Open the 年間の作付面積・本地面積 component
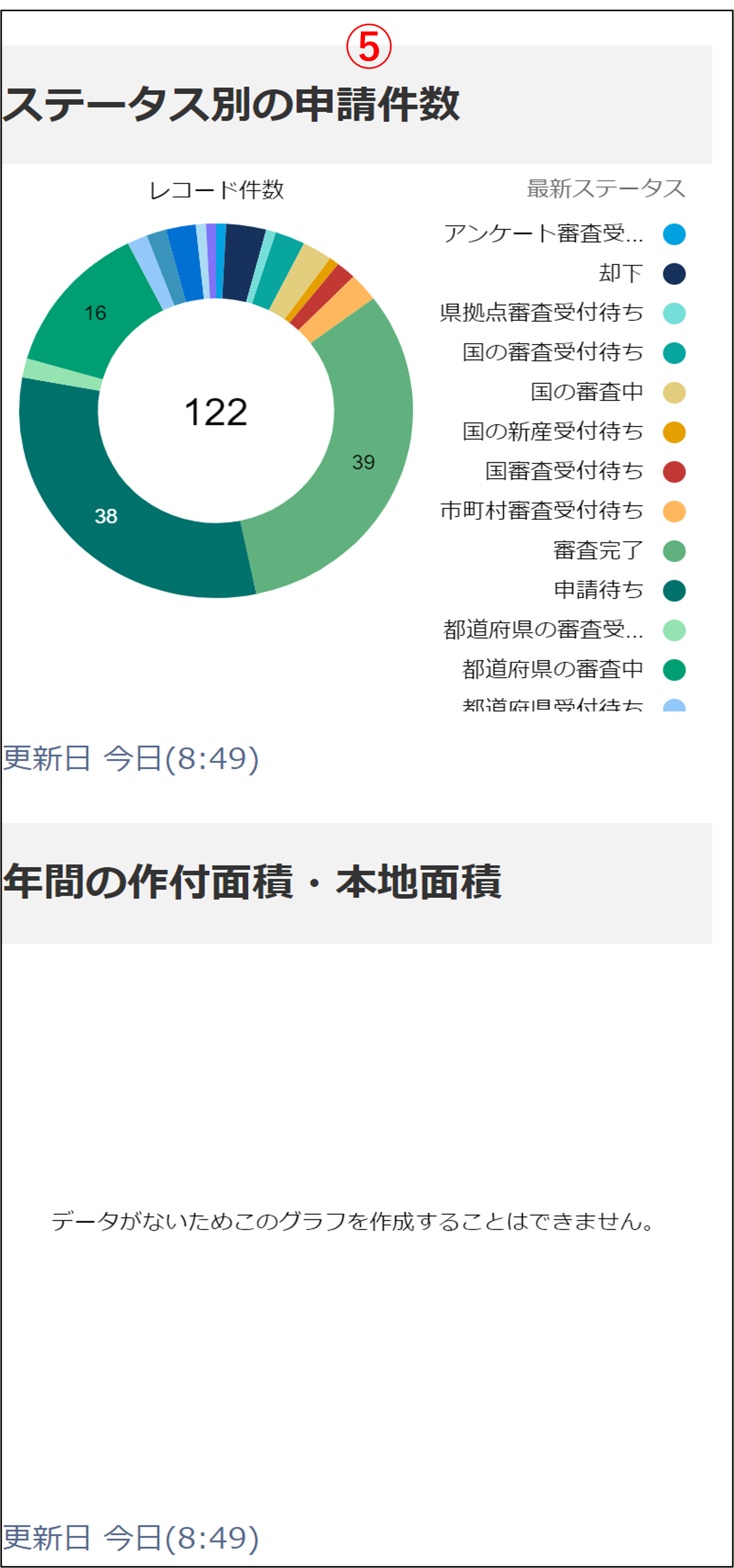This screenshot has height=1568, width=734. 252,882
